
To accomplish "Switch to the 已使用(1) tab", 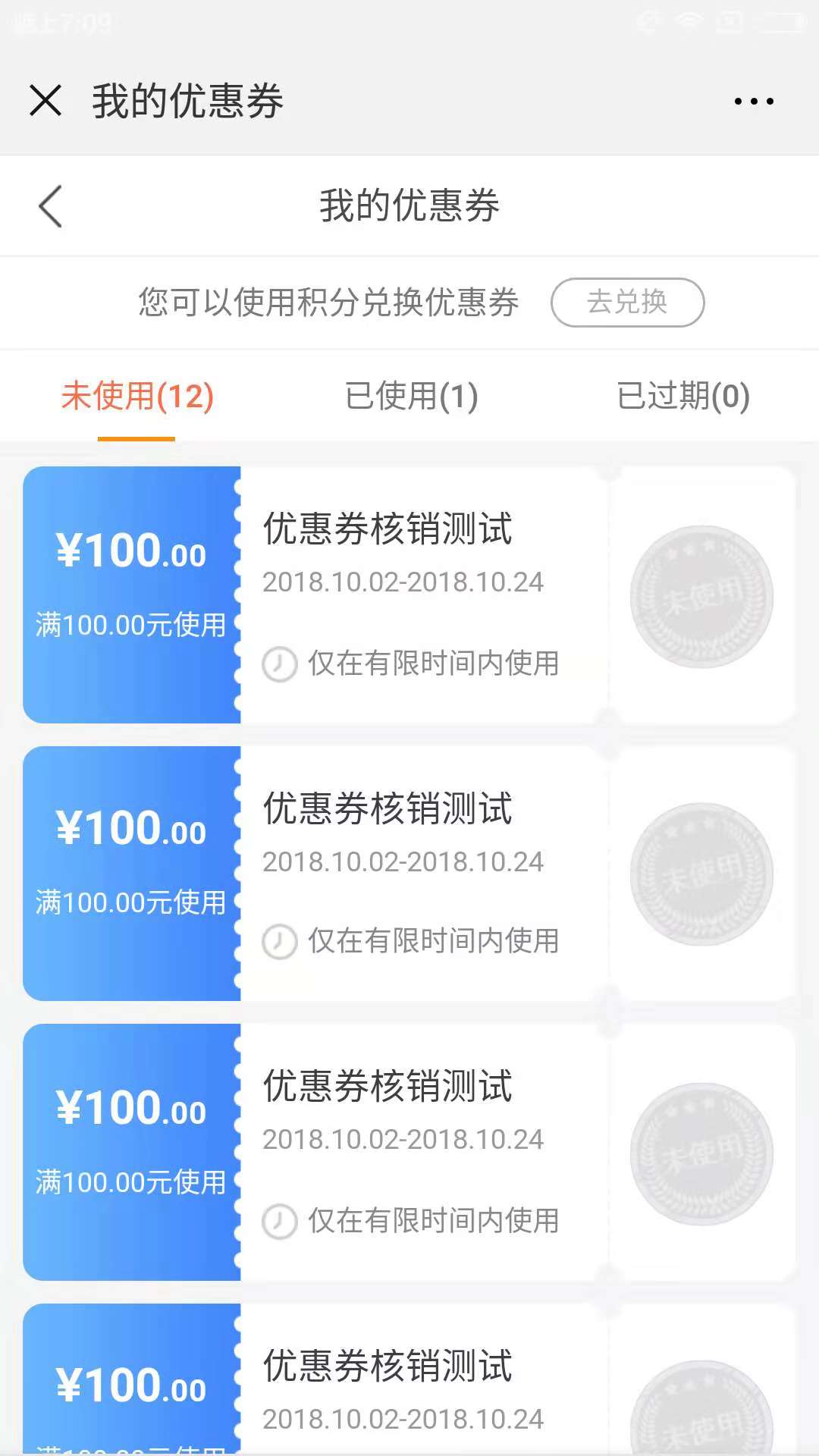I will [x=411, y=396].
